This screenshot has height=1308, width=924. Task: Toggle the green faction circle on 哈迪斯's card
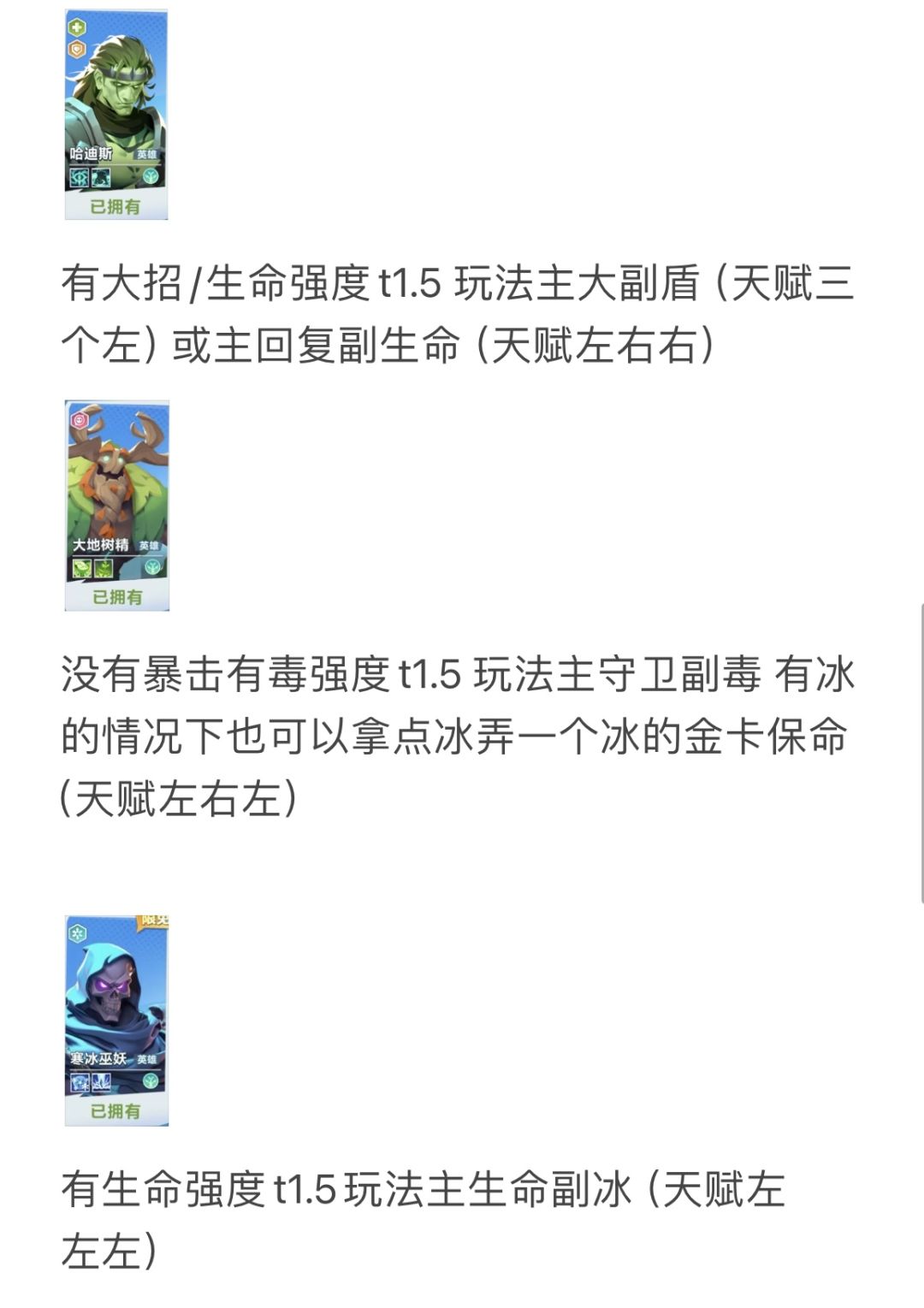pos(149,178)
